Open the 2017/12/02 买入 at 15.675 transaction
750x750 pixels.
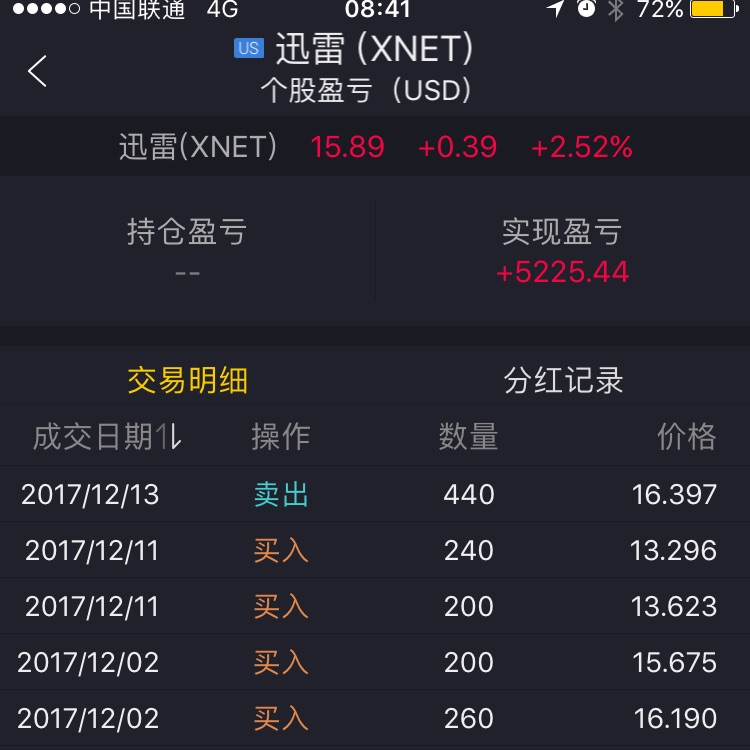(x=375, y=662)
